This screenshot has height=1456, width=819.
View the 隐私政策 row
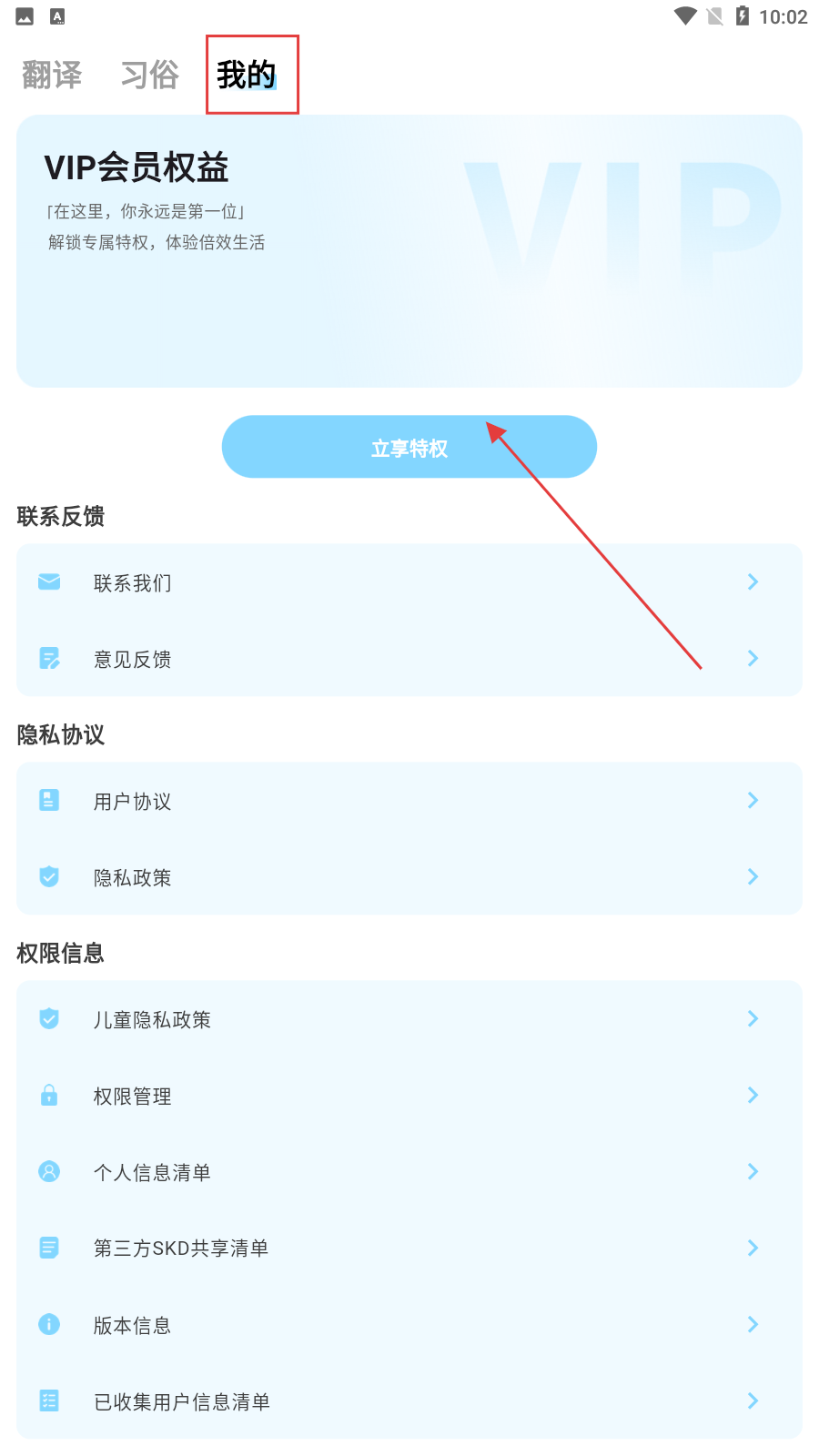coord(409,877)
